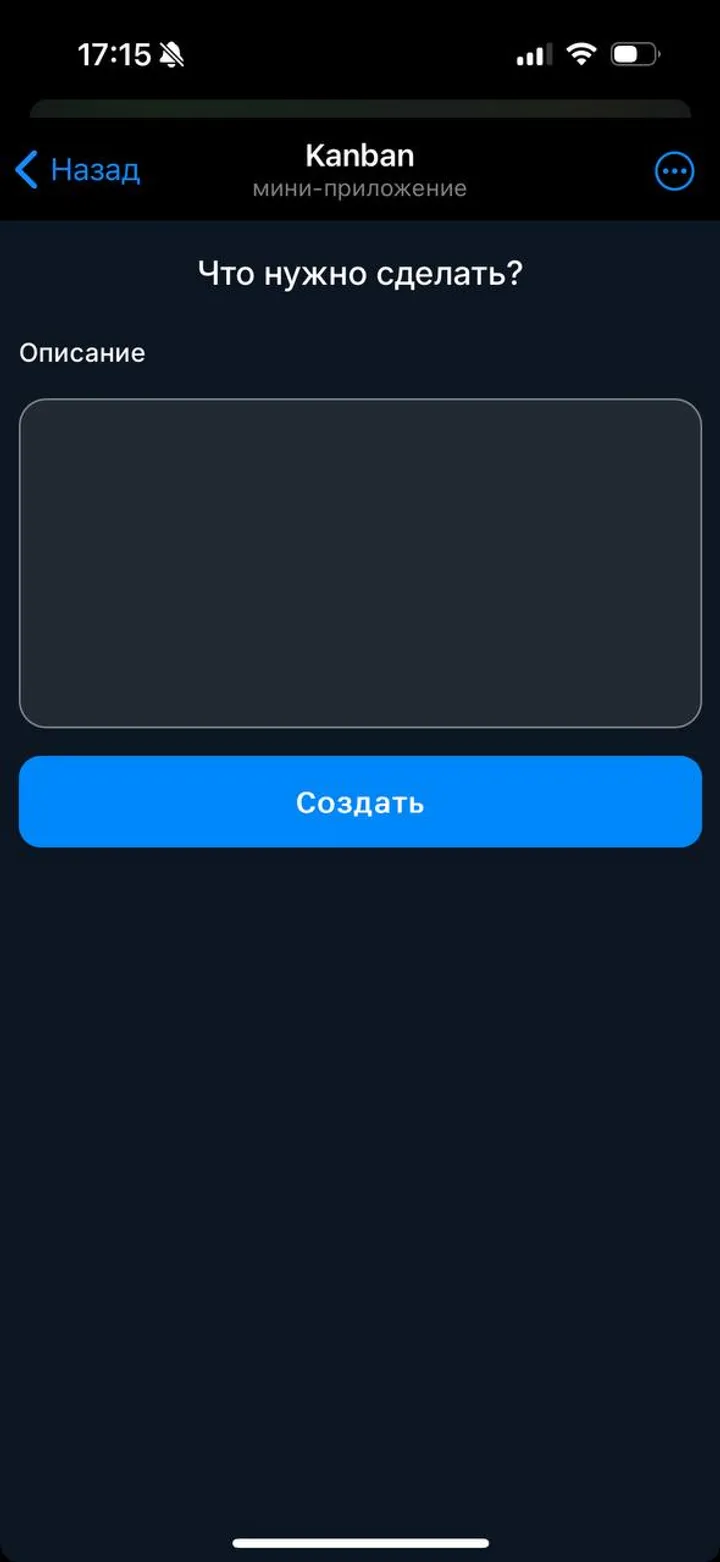Viewport: 720px width, 1562px height.
Task: Click the center of the blue Создать button
Action: pyautogui.click(x=360, y=801)
